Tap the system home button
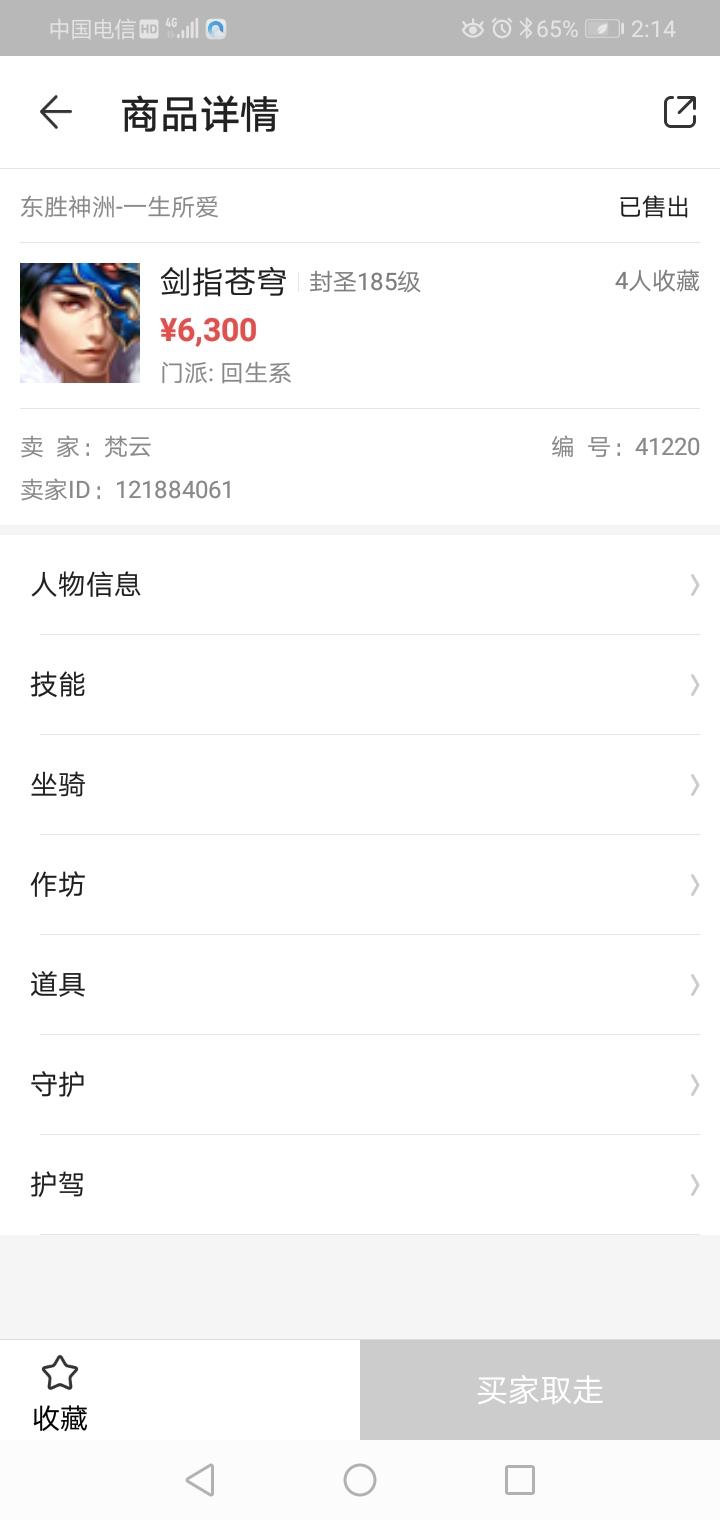Viewport: 720px width, 1520px height. [x=360, y=1480]
